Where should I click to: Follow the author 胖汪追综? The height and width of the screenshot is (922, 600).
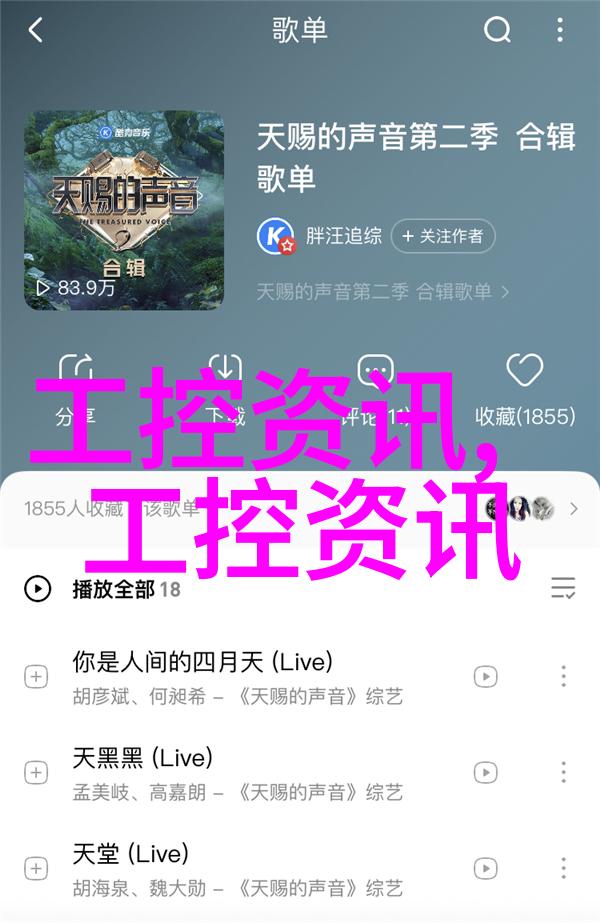click(x=443, y=237)
